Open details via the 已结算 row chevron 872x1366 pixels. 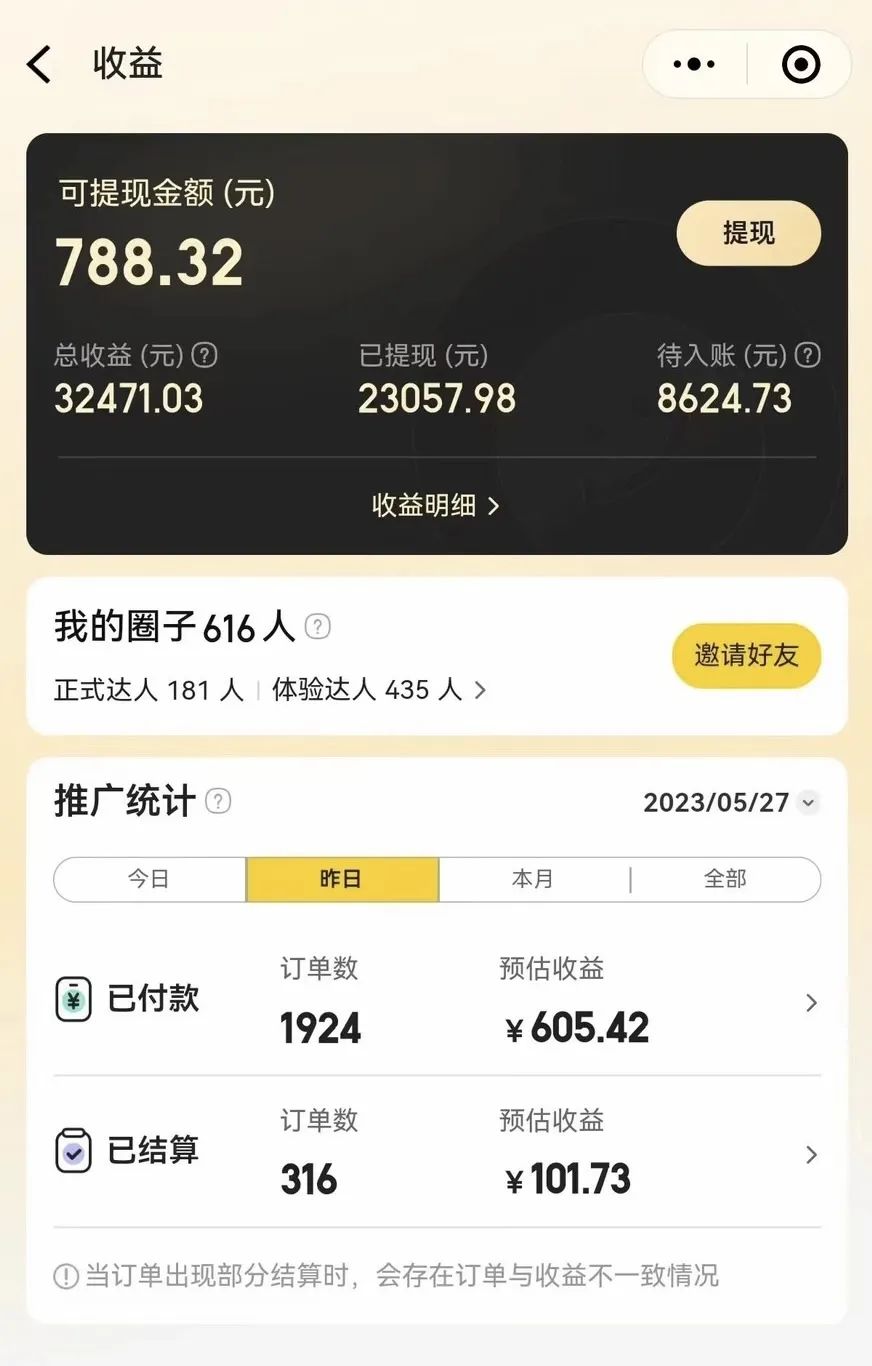(x=812, y=1155)
